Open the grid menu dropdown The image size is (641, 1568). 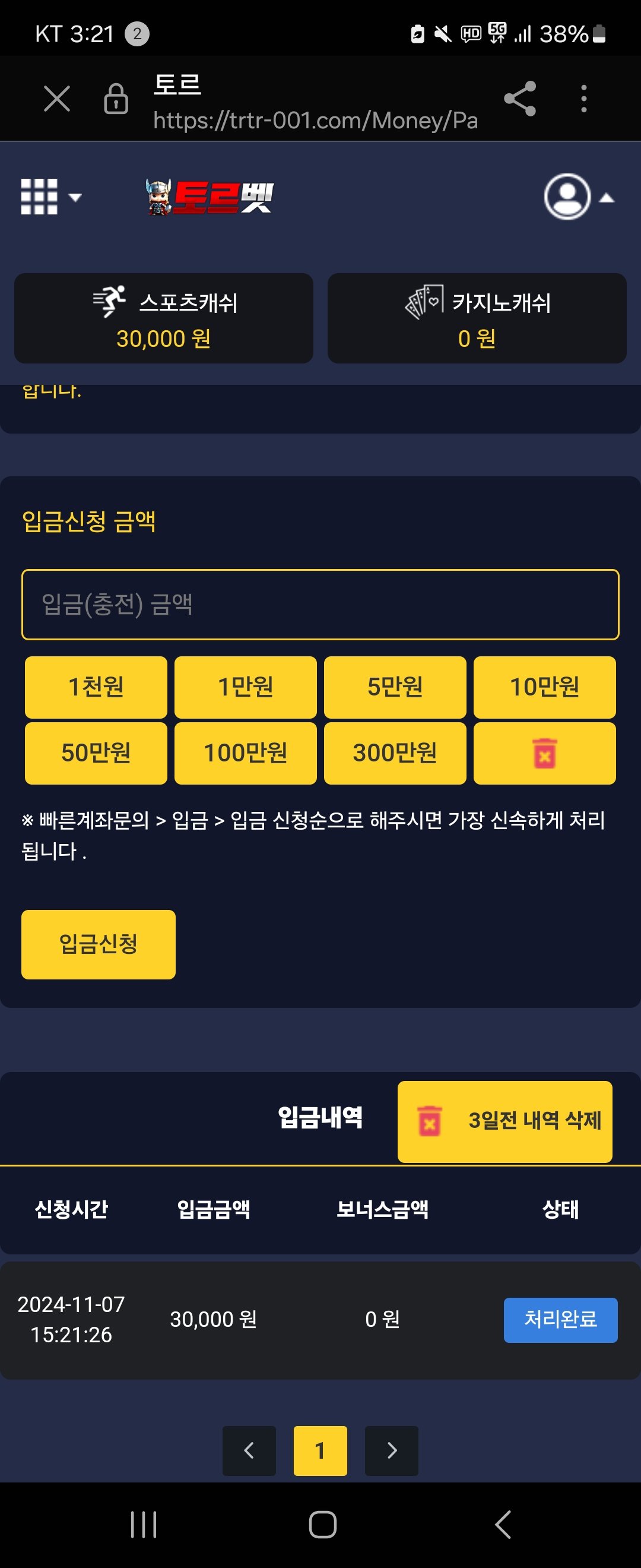pos(50,197)
